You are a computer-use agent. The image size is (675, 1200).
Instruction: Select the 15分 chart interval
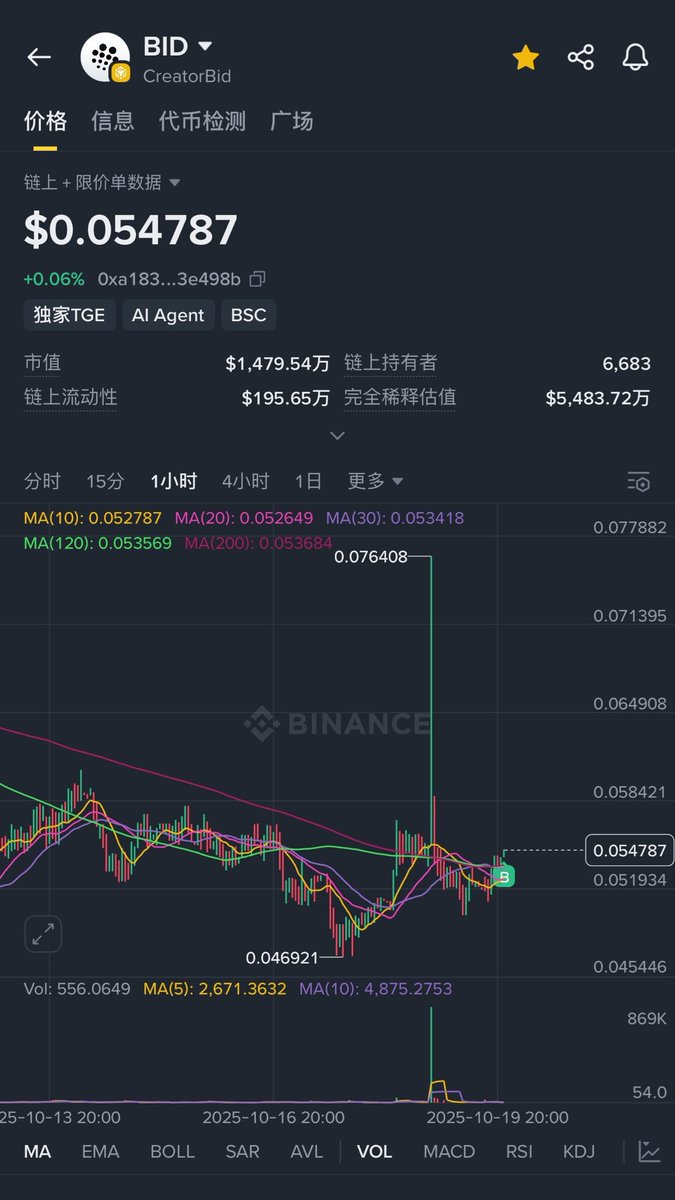pyautogui.click(x=105, y=481)
